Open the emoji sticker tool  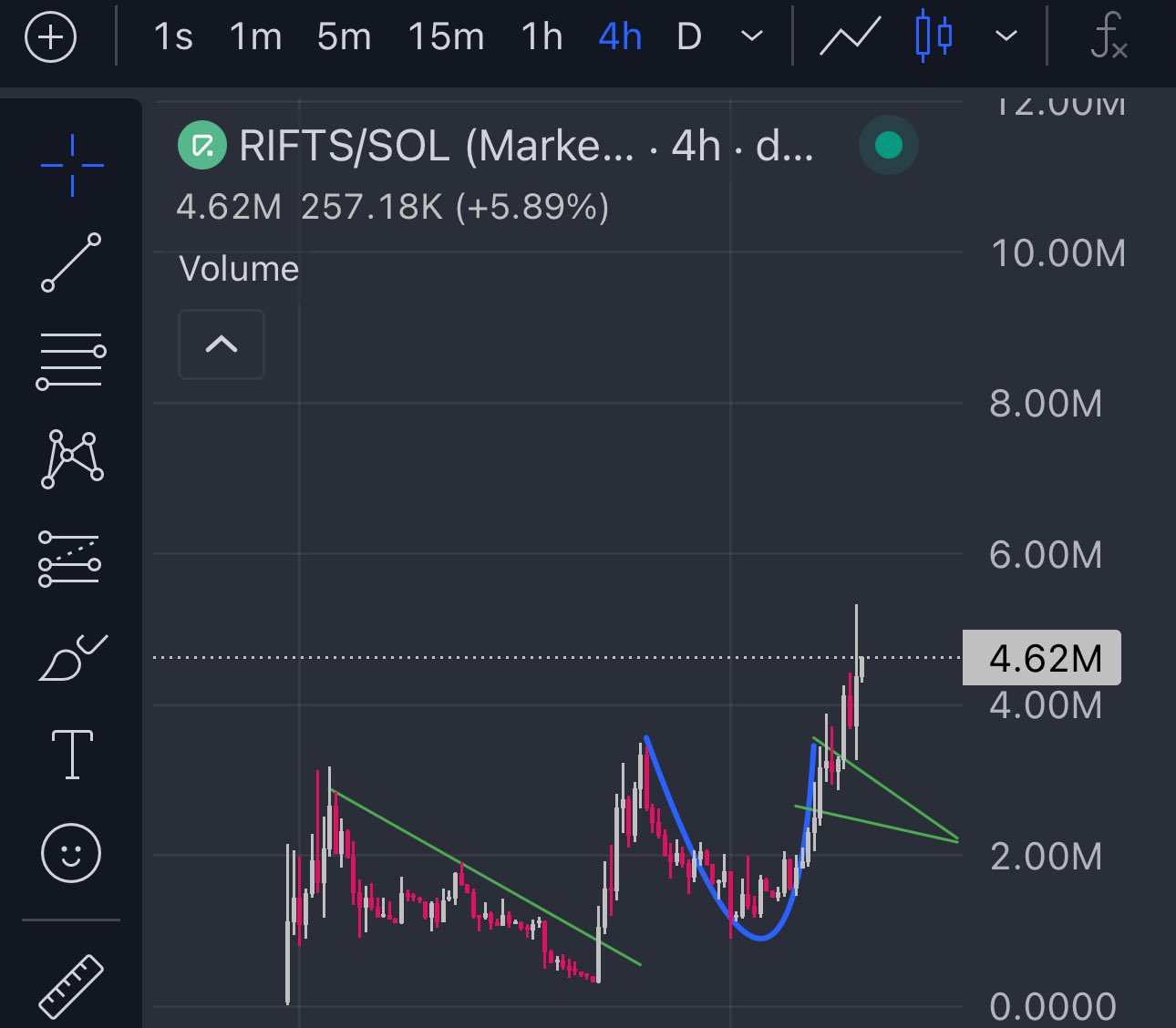(x=71, y=853)
